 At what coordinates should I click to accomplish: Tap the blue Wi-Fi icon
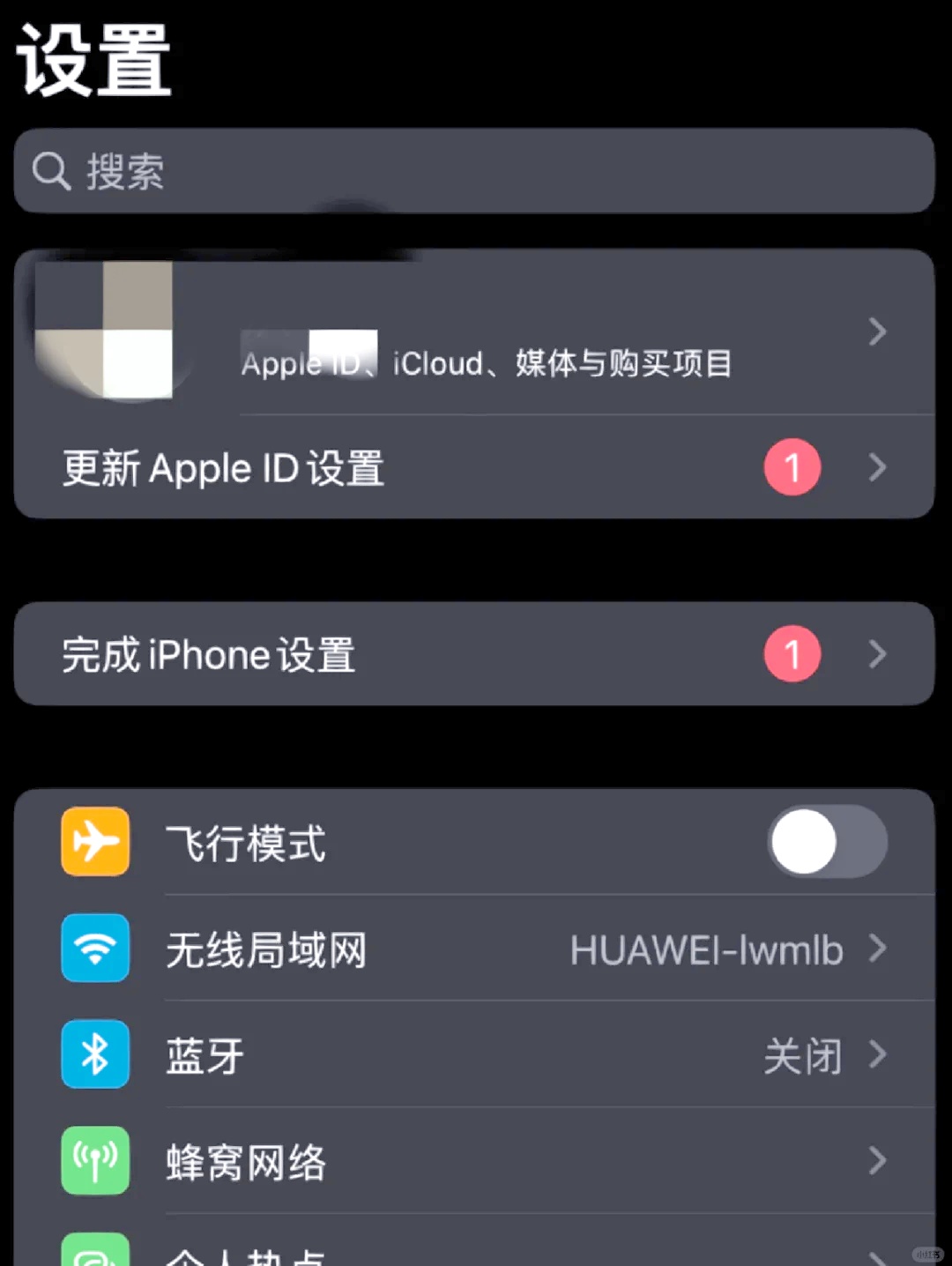pyautogui.click(x=94, y=949)
